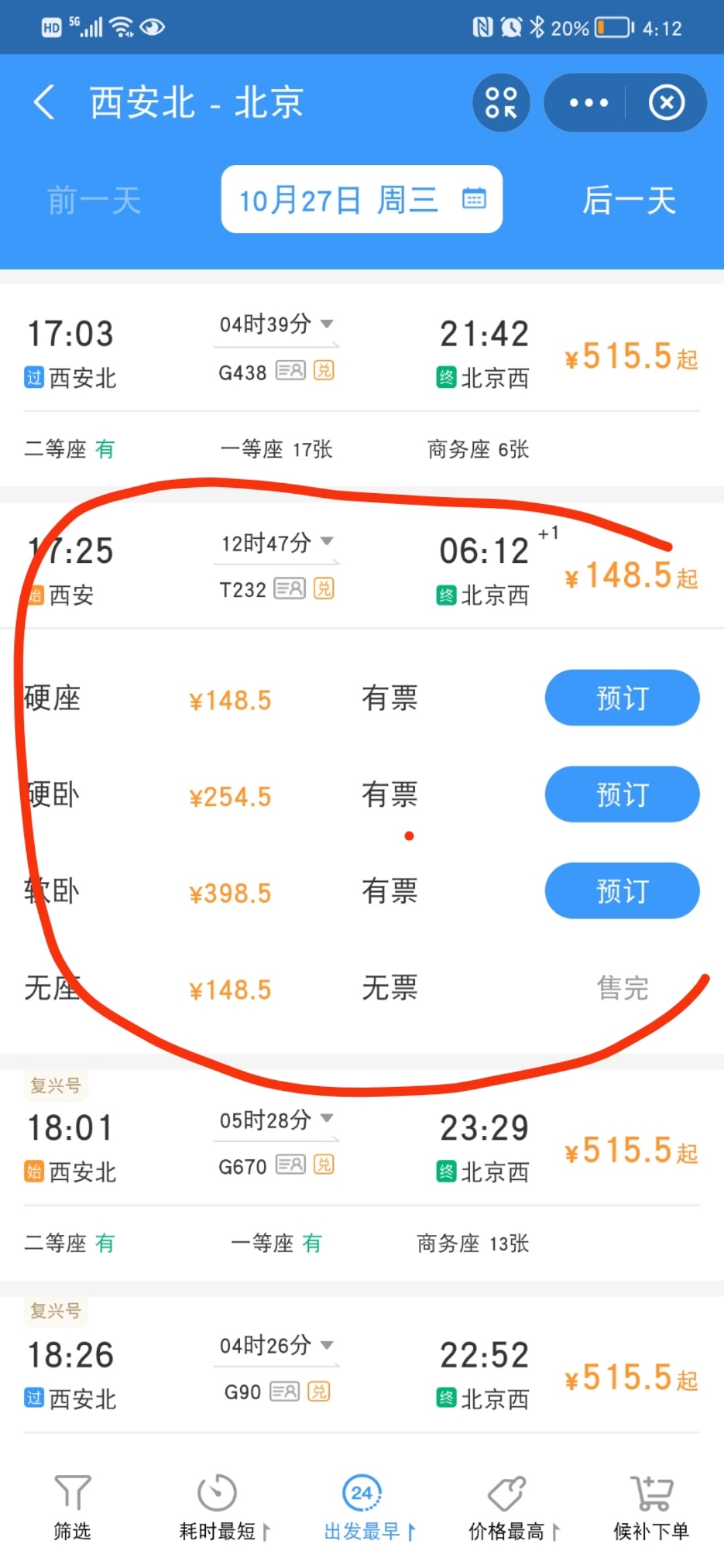
Task: Open the date picker for 10月27日
Action: tap(361, 200)
